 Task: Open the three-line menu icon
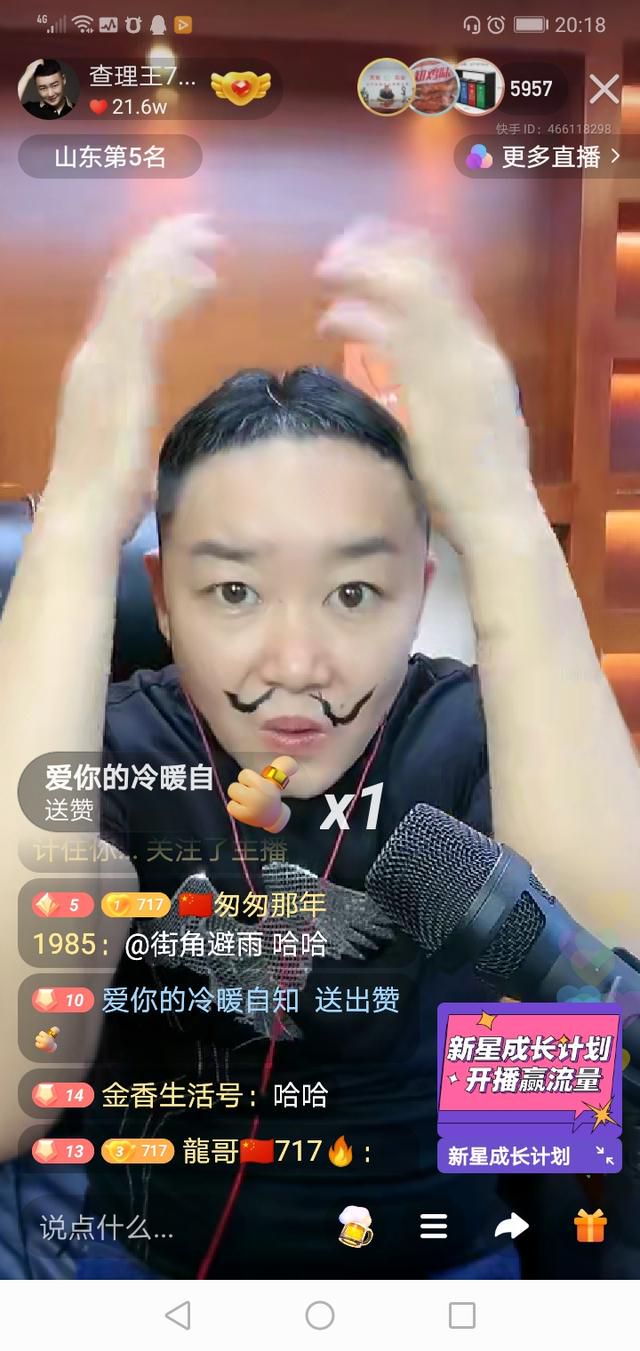tap(433, 1226)
